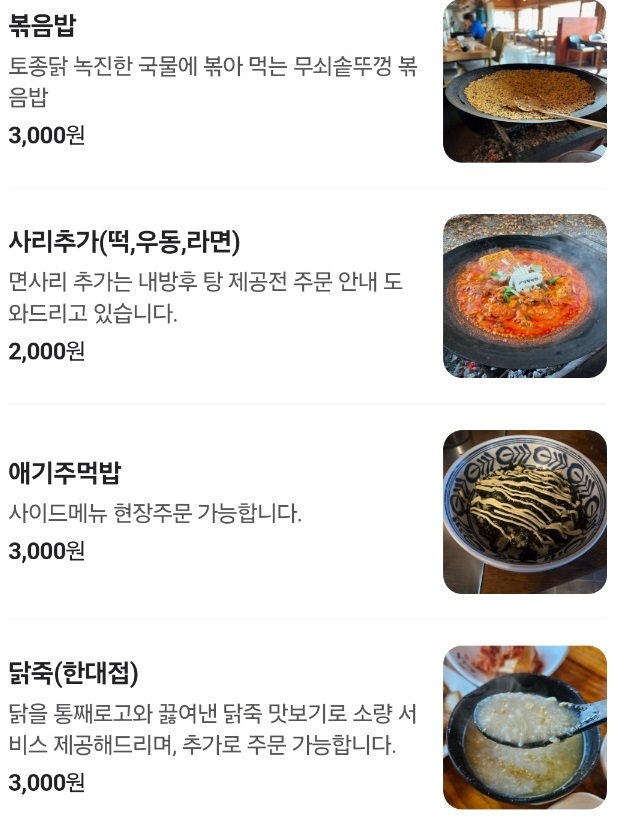Open the 애기주먹밥 photo thumbnail
Image resolution: width=631 pixels, height=819 pixels.
pyautogui.click(x=524, y=512)
